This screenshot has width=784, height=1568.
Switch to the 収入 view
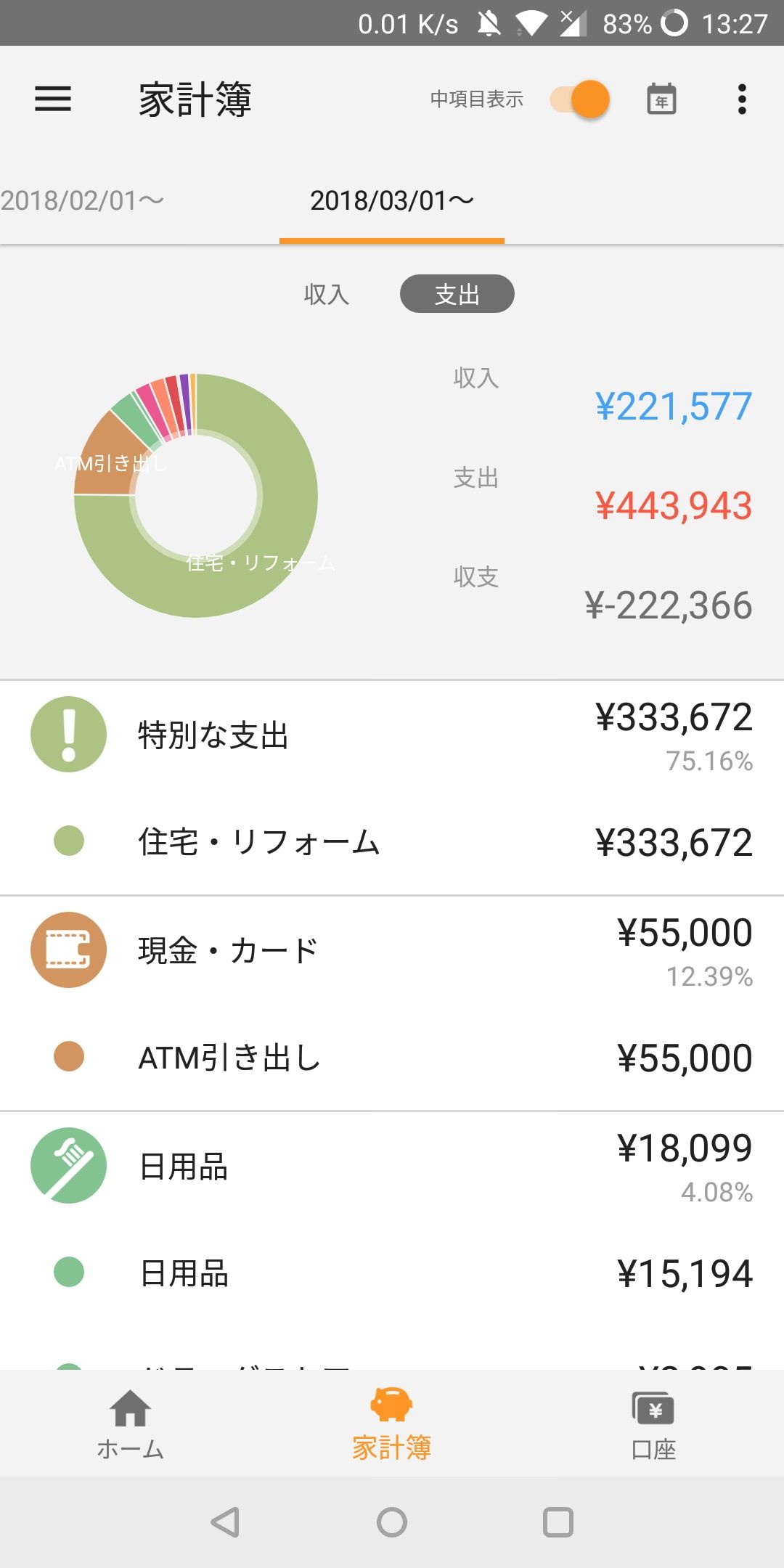pyautogui.click(x=327, y=294)
